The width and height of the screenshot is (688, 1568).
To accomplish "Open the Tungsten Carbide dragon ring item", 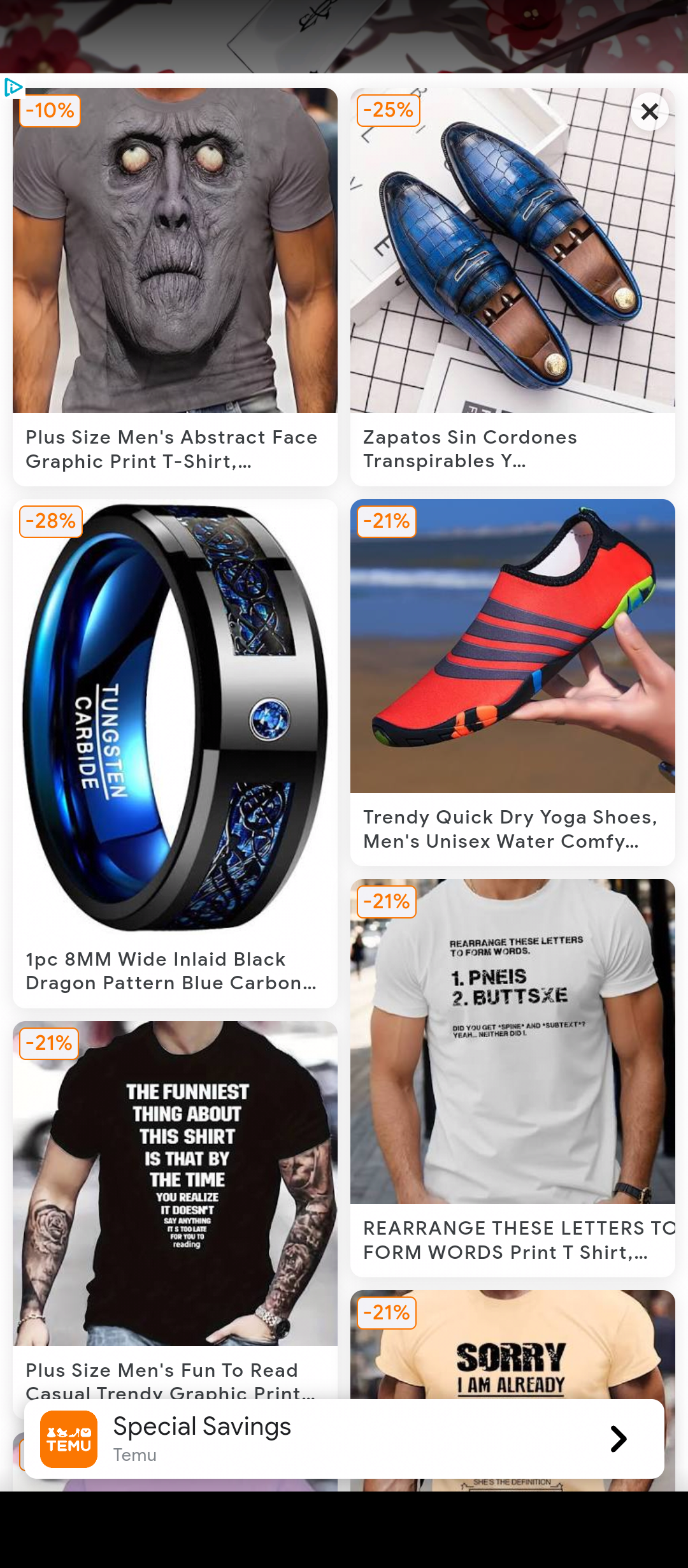I will [x=175, y=752].
